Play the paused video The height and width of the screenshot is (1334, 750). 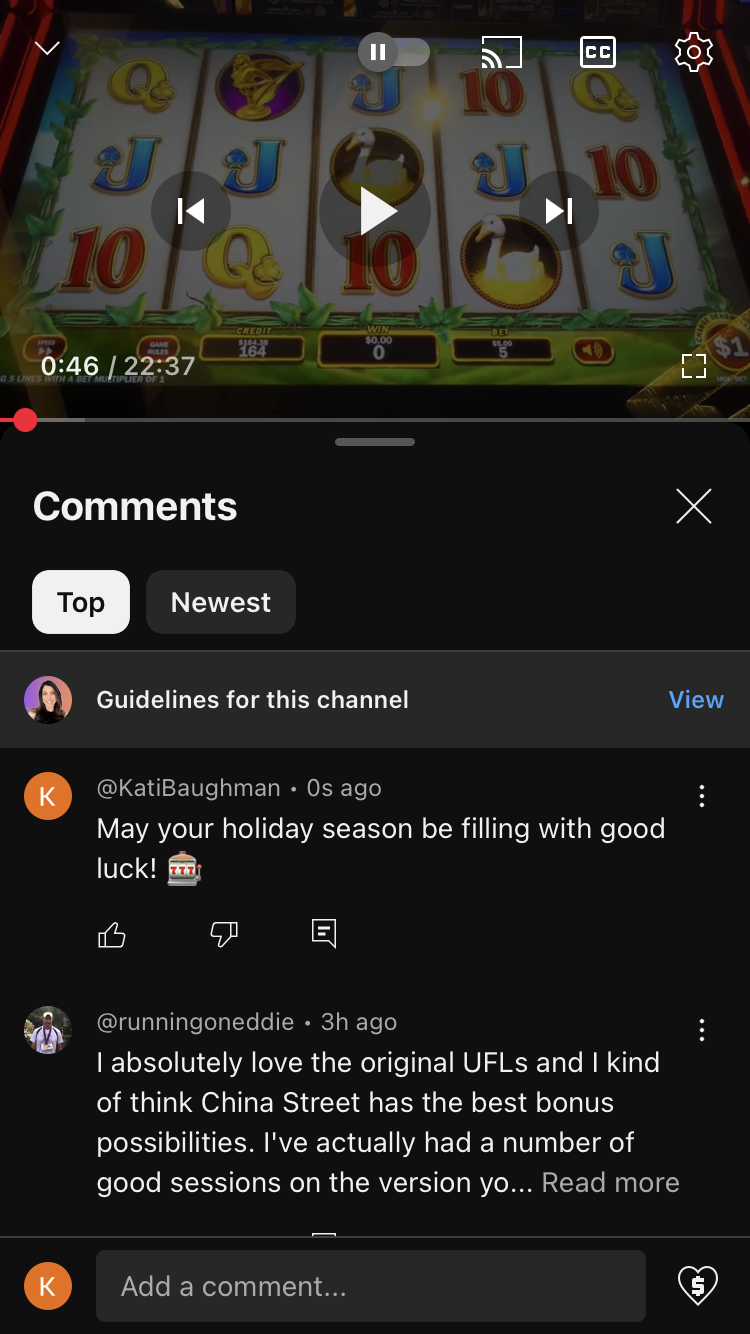(x=376, y=211)
